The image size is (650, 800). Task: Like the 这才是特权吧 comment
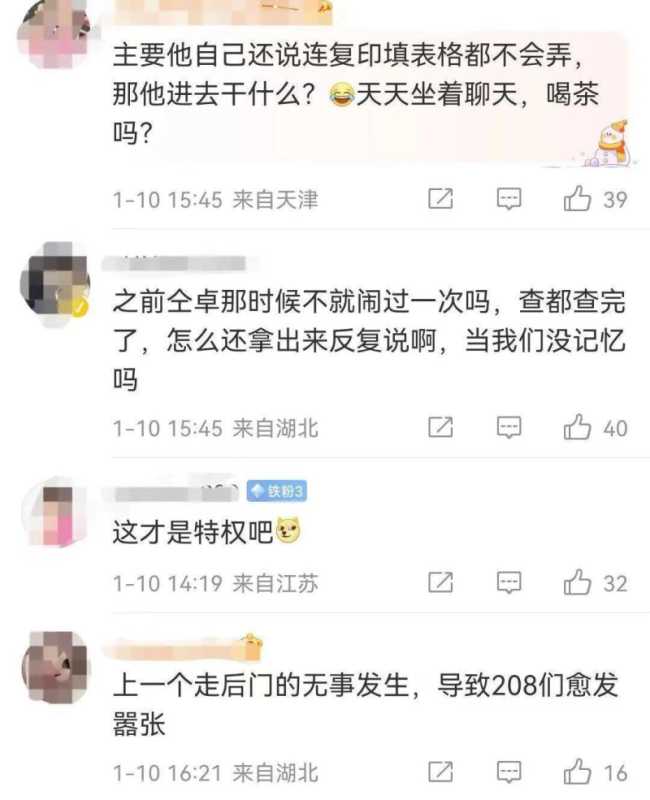[579, 582]
